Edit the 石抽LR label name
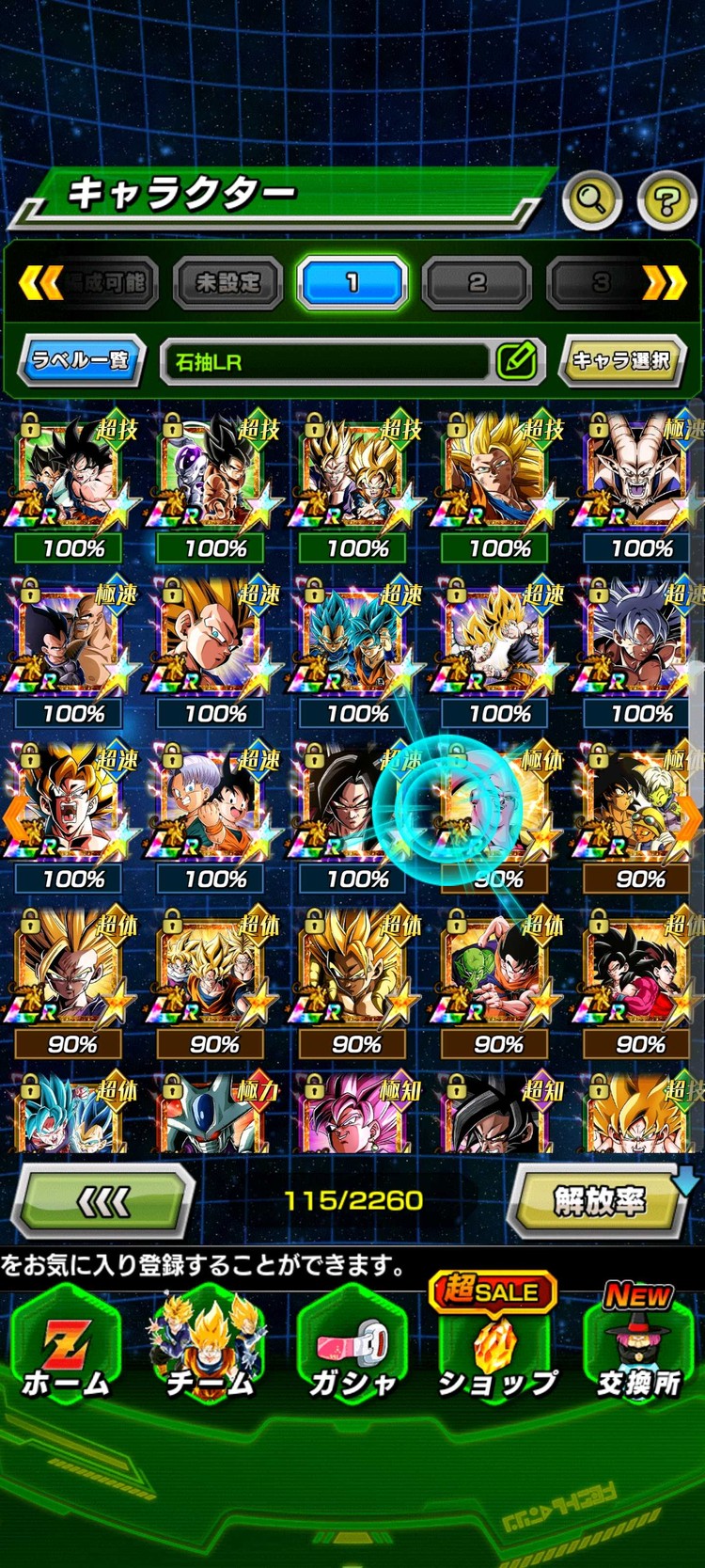The image size is (705, 1568). (x=516, y=360)
